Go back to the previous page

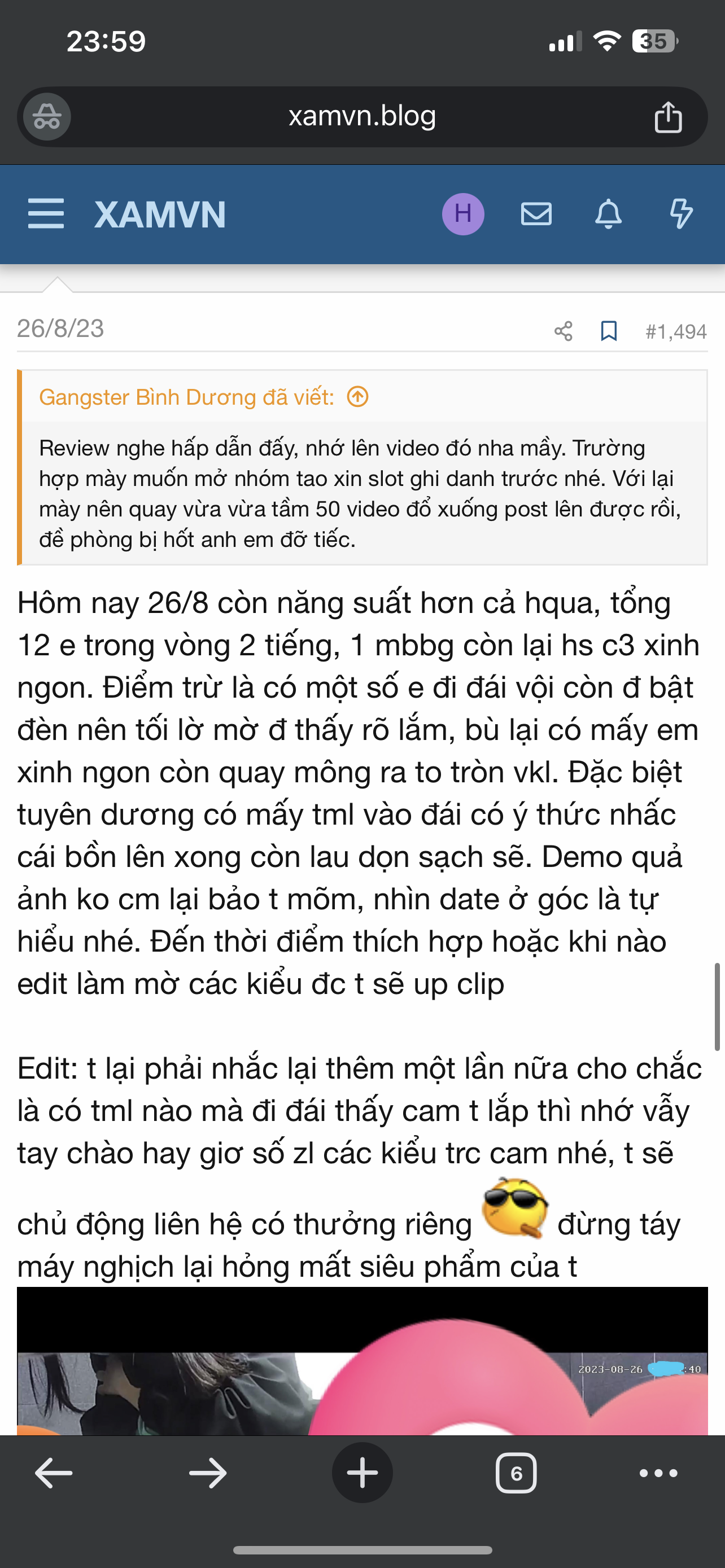(54, 1473)
